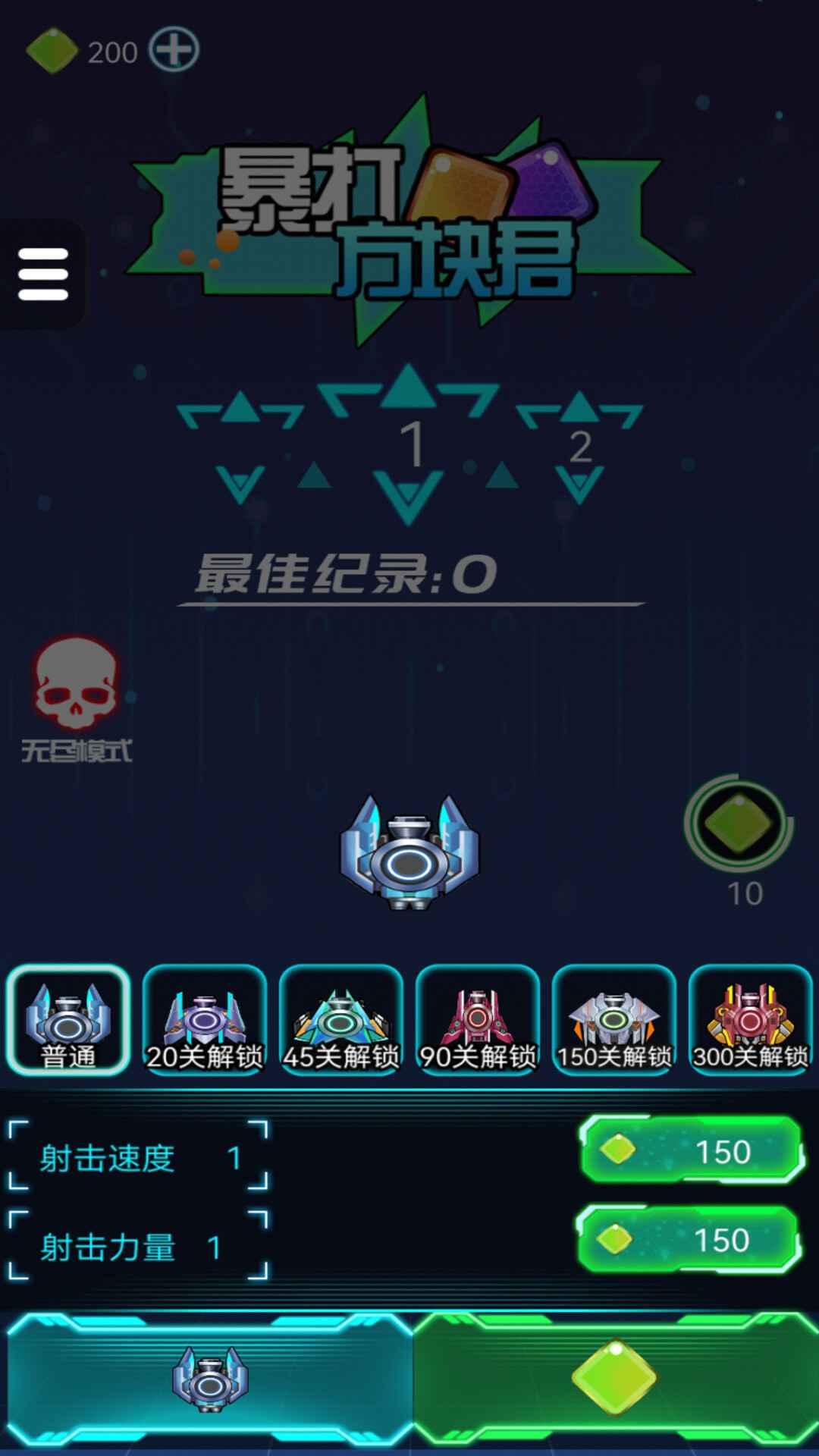Choose the 90关解锁 spaceship
This screenshot has width=819, height=1456.
pos(478,1019)
